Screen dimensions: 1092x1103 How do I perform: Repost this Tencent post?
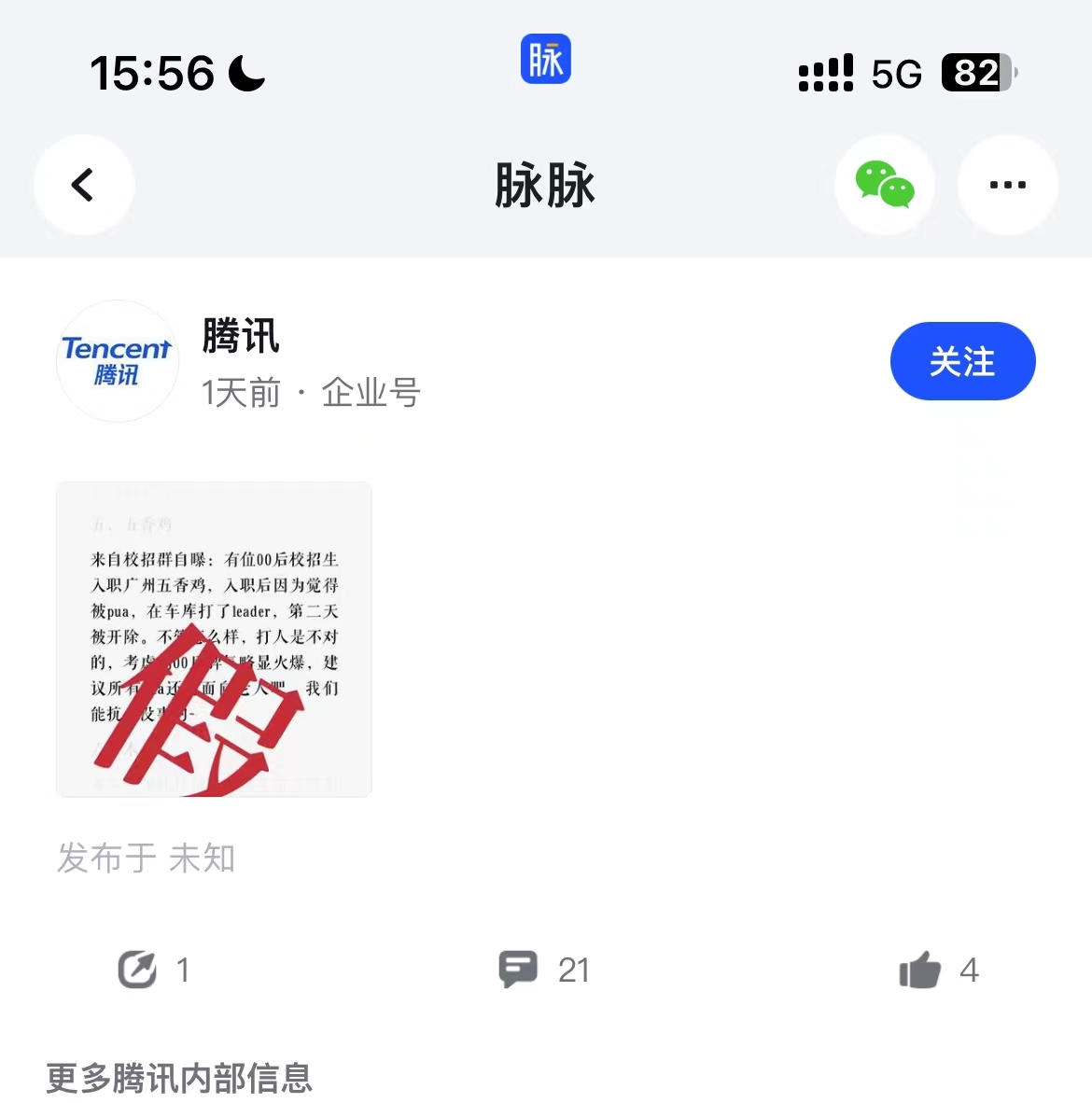point(138,970)
